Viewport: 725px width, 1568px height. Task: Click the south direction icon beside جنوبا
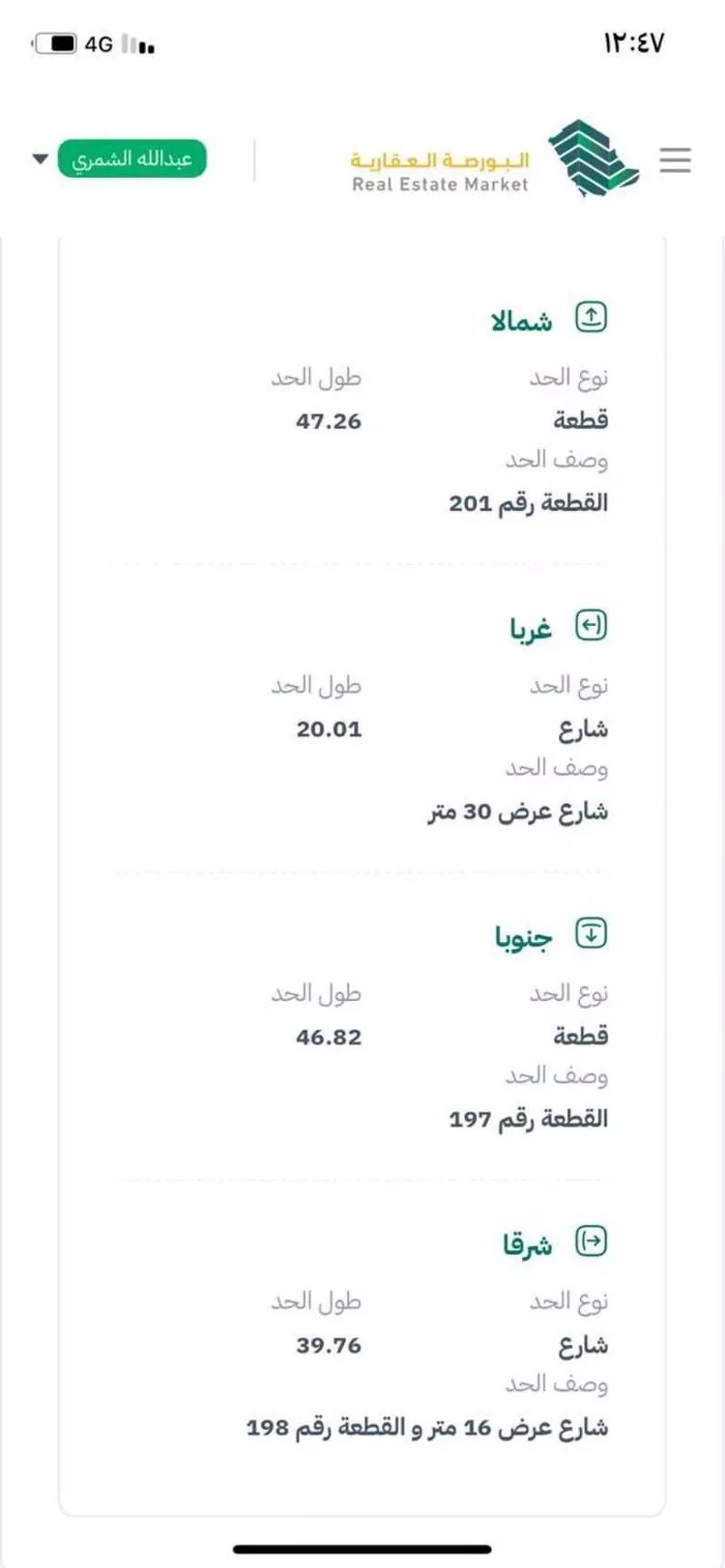[591, 933]
